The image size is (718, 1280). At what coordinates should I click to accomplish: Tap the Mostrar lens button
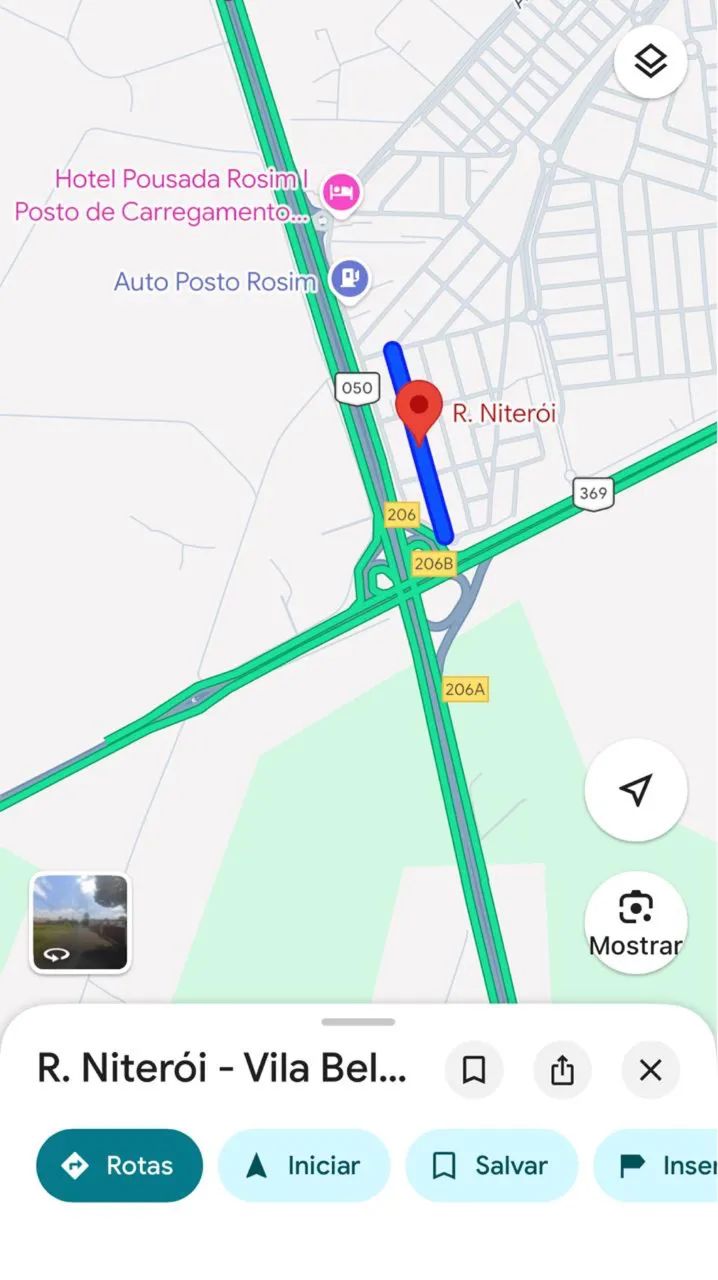coord(635,922)
